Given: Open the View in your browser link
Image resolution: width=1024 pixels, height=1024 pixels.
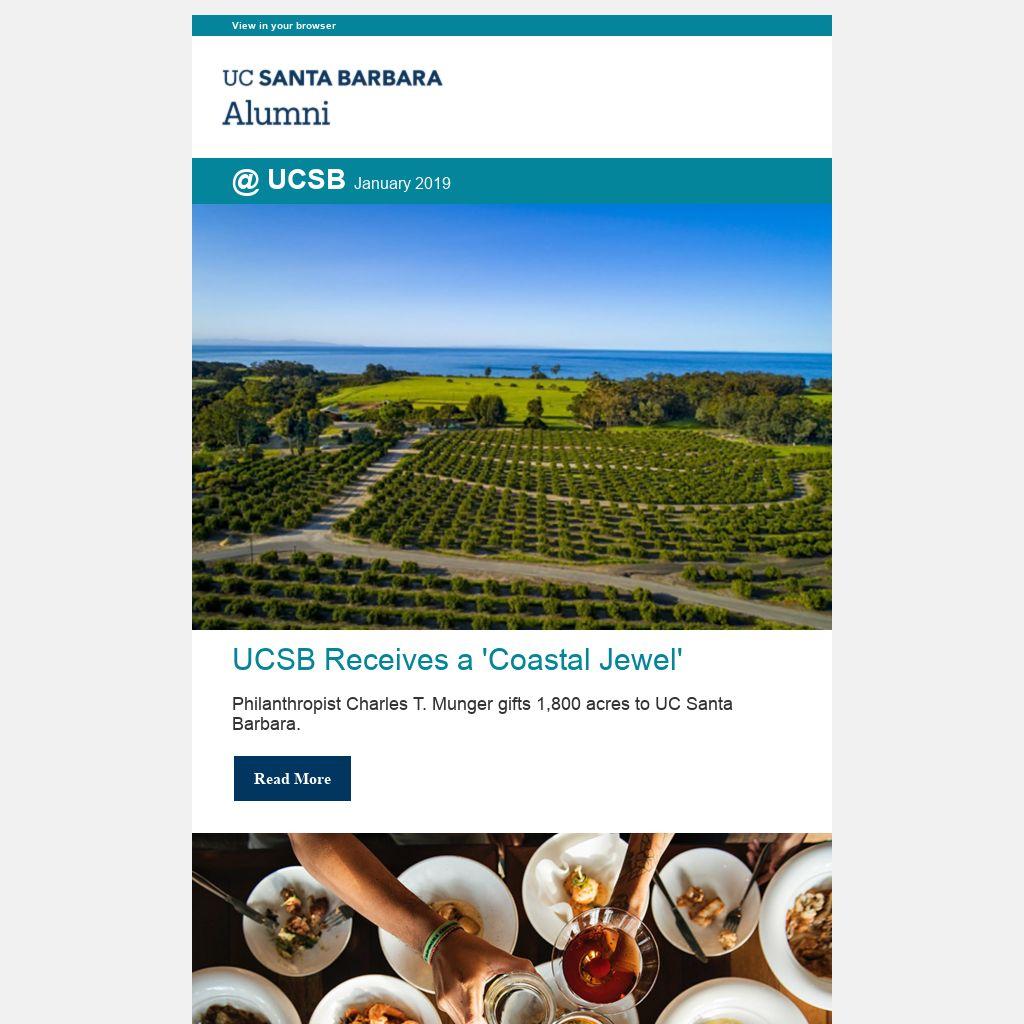Looking at the screenshot, I should (x=284, y=26).
